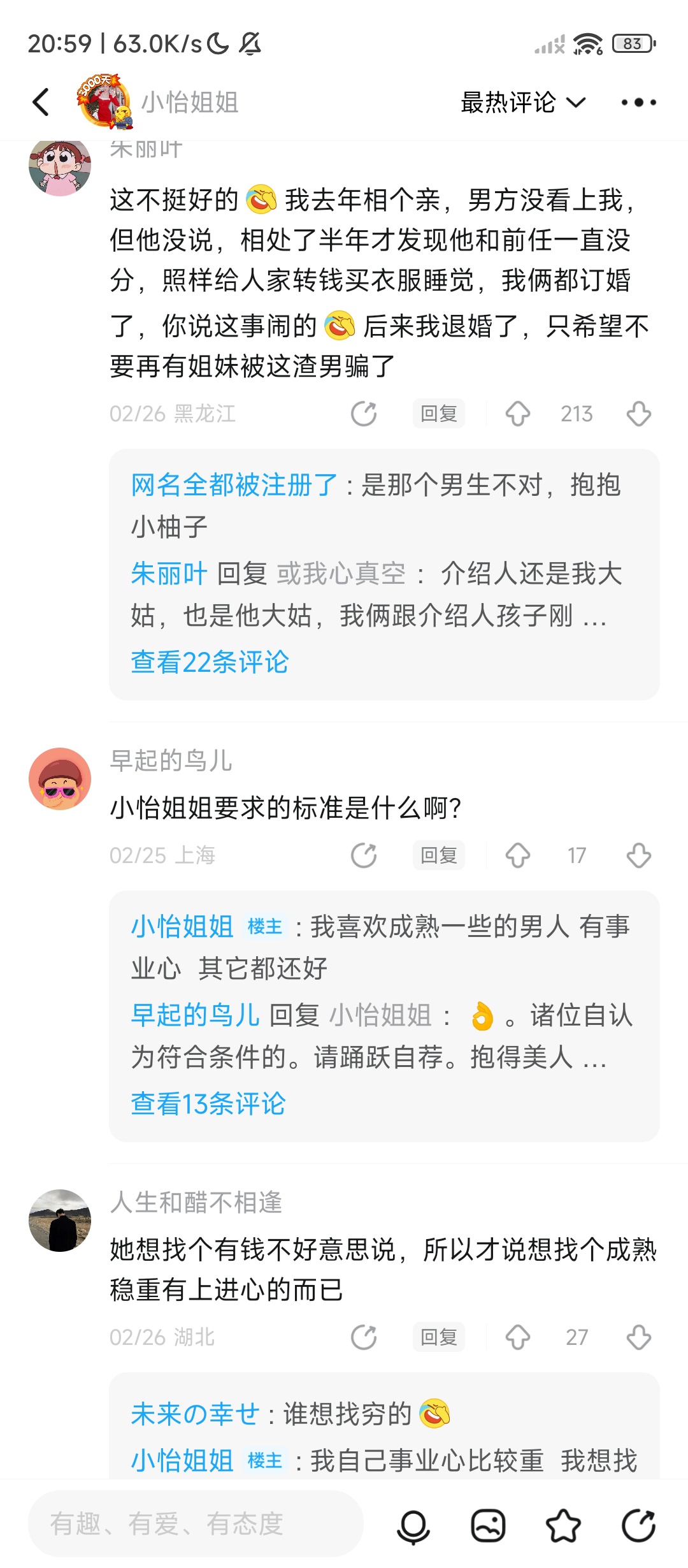Expand 查看13条评论 under 早起的鸟儿's comment
This screenshot has width=688, height=1568.
(x=209, y=1104)
